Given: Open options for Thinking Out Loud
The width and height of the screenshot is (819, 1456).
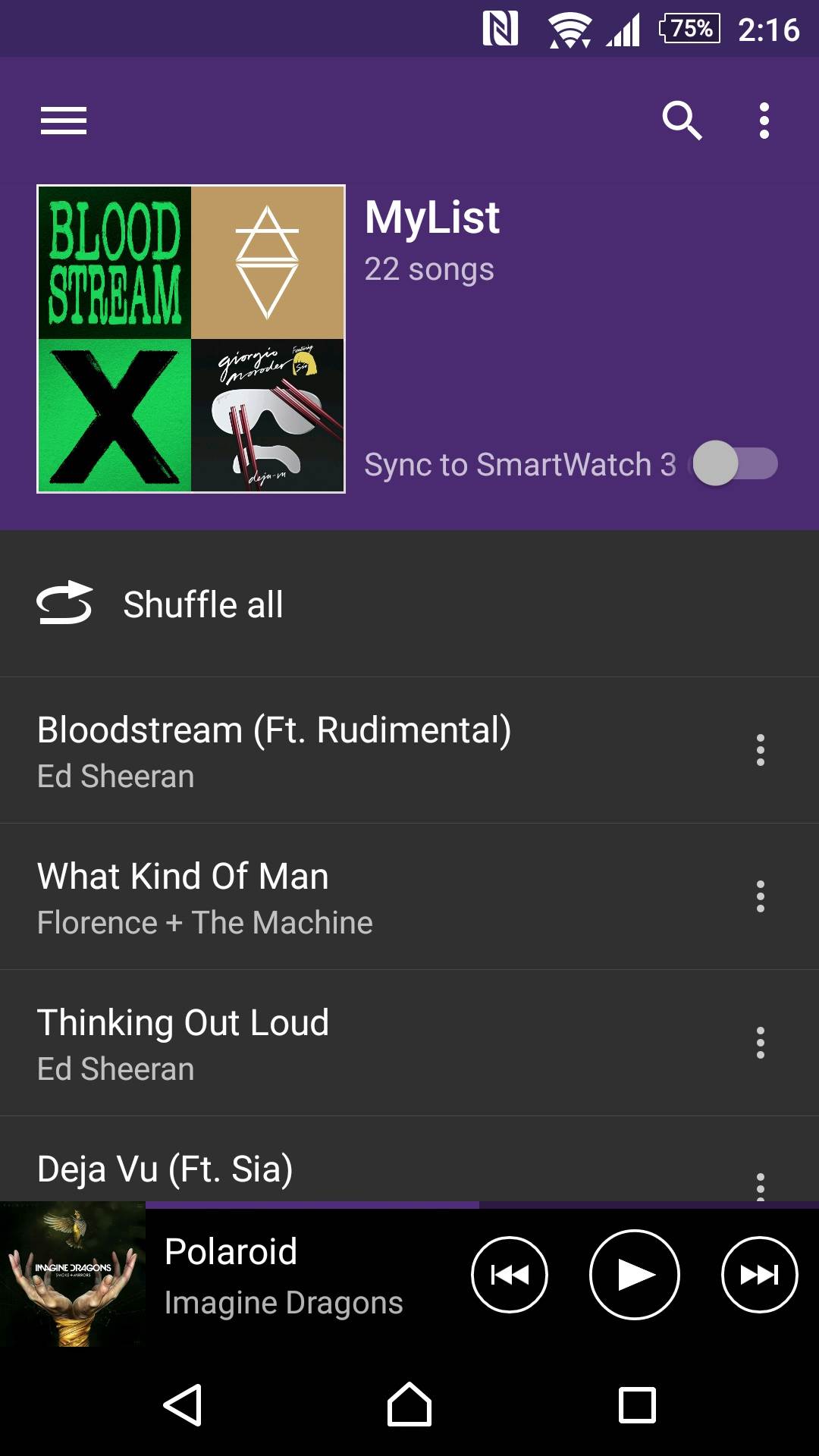Looking at the screenshot, I should (x=760, y=1043).
